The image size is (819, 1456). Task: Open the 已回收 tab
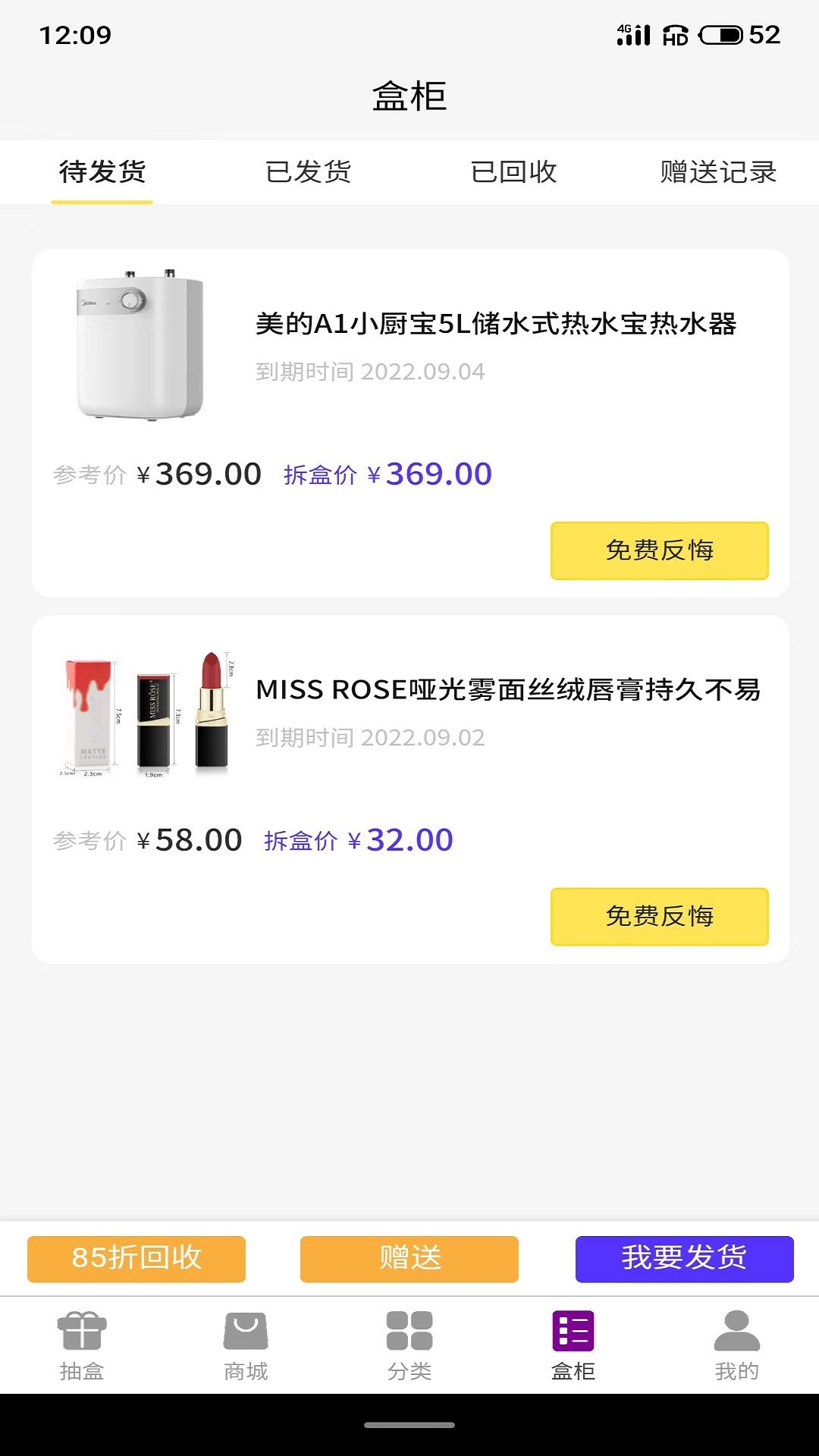(512, 173)
